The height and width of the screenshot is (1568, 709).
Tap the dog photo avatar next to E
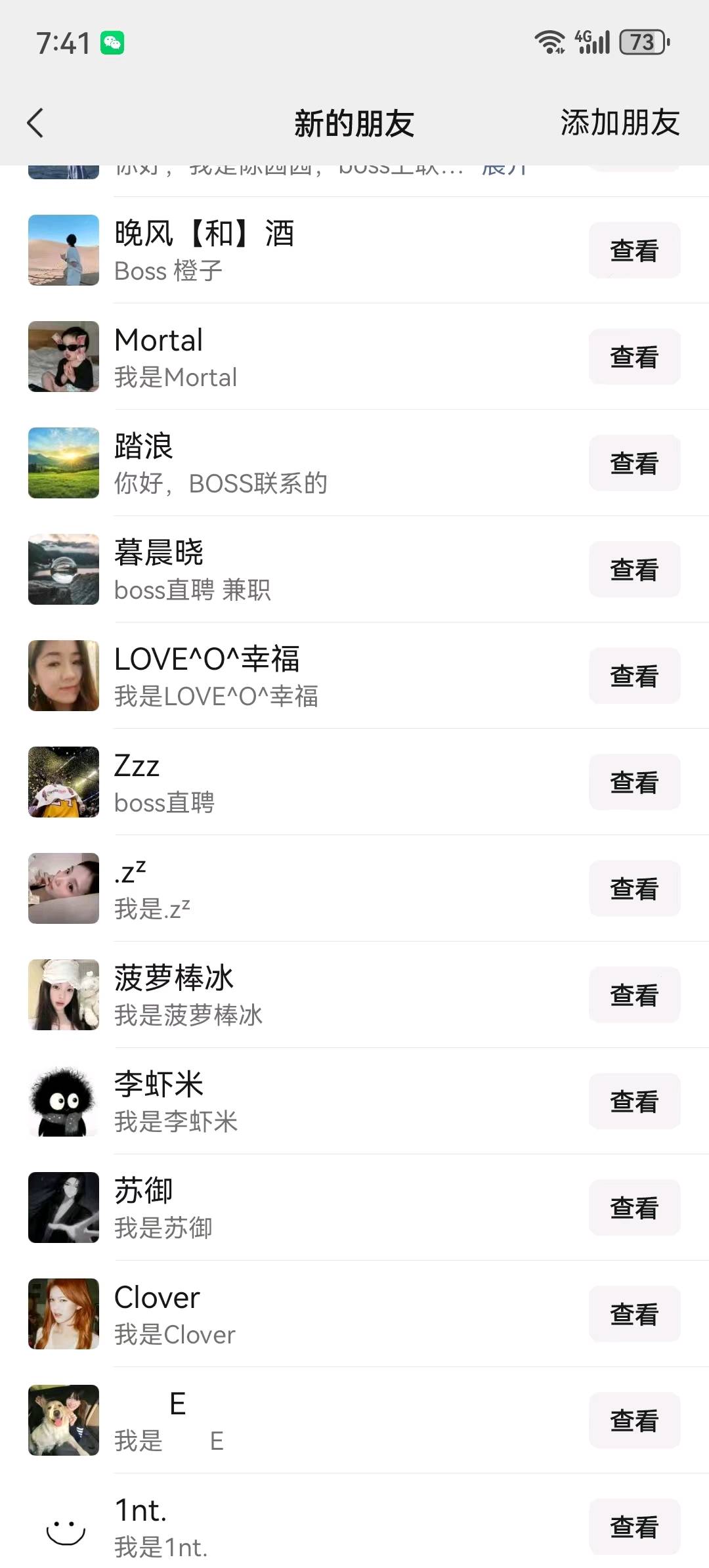pos(63,1420)
